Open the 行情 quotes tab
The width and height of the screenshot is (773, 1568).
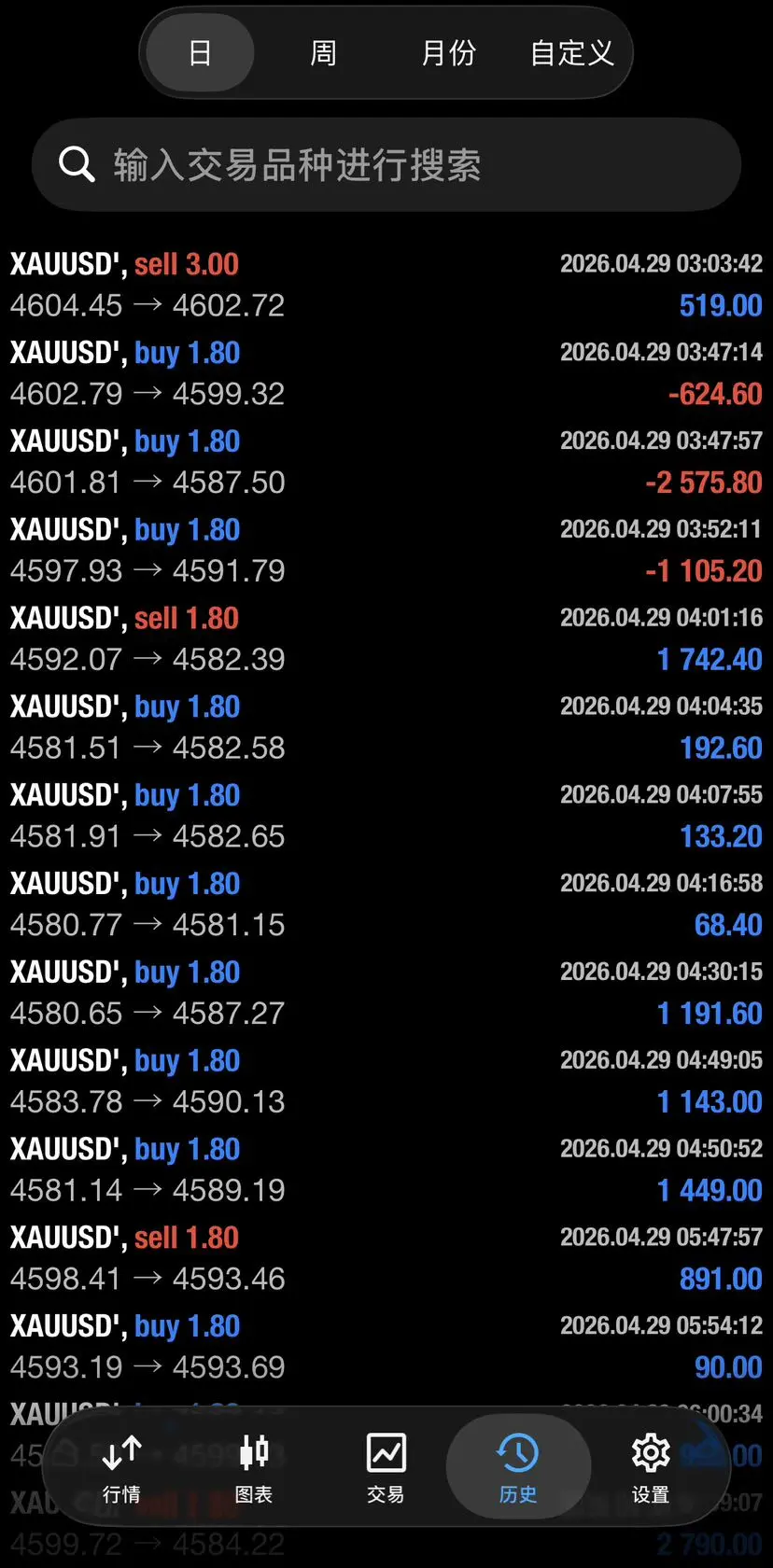(121, 1469)
